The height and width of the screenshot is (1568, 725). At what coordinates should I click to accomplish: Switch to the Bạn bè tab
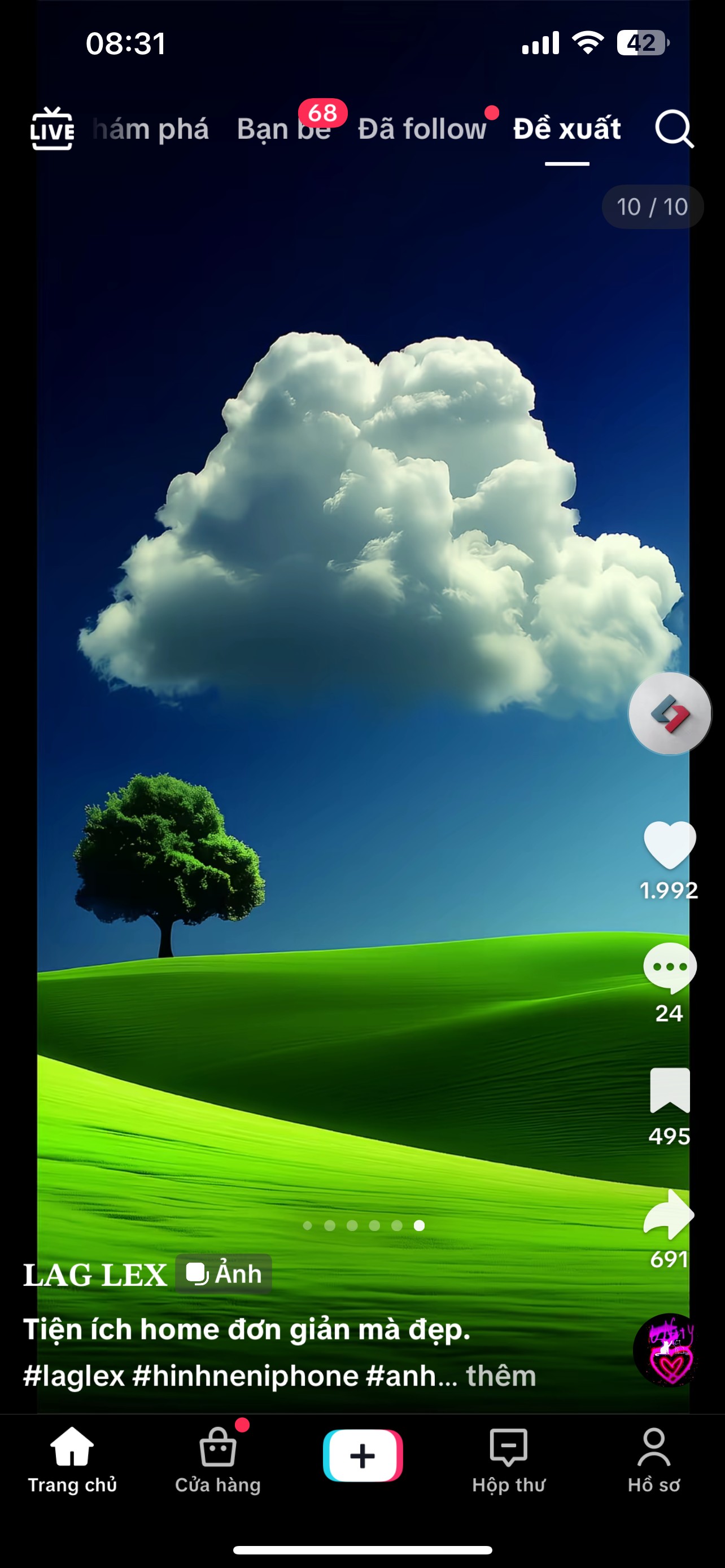(x=283, y=129)
